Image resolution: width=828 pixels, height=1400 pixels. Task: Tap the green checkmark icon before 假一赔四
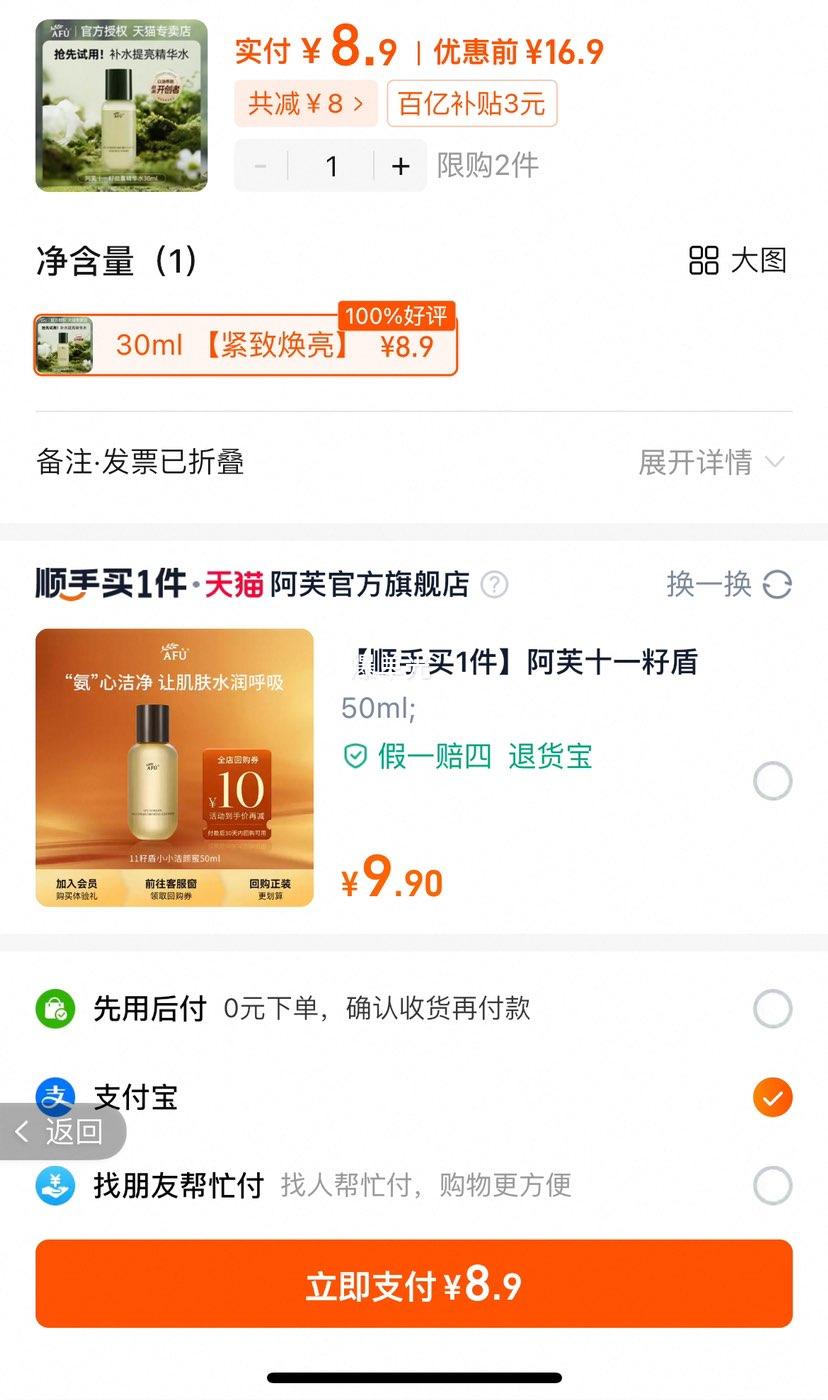355,757
